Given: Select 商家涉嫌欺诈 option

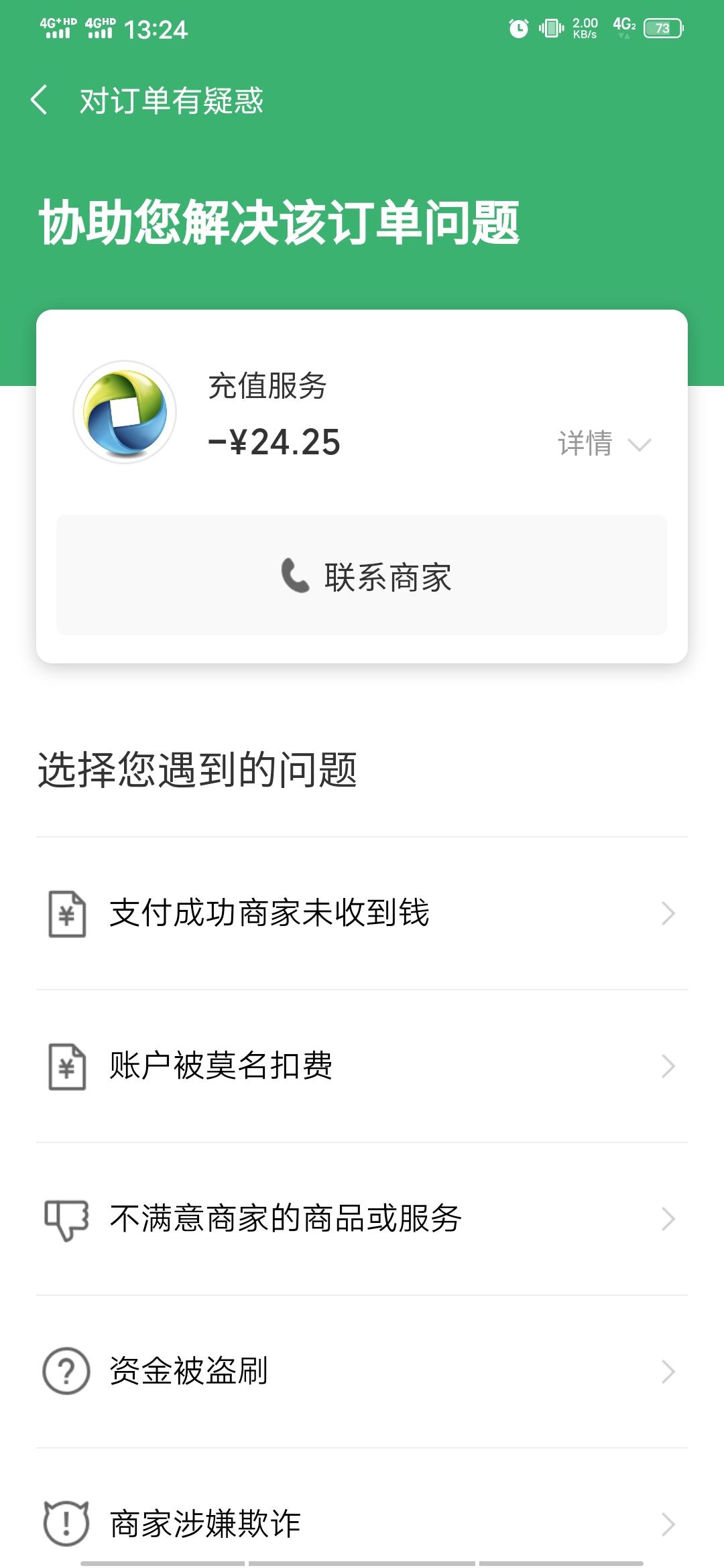Looking at the screenshot, I should (362, 1523).
